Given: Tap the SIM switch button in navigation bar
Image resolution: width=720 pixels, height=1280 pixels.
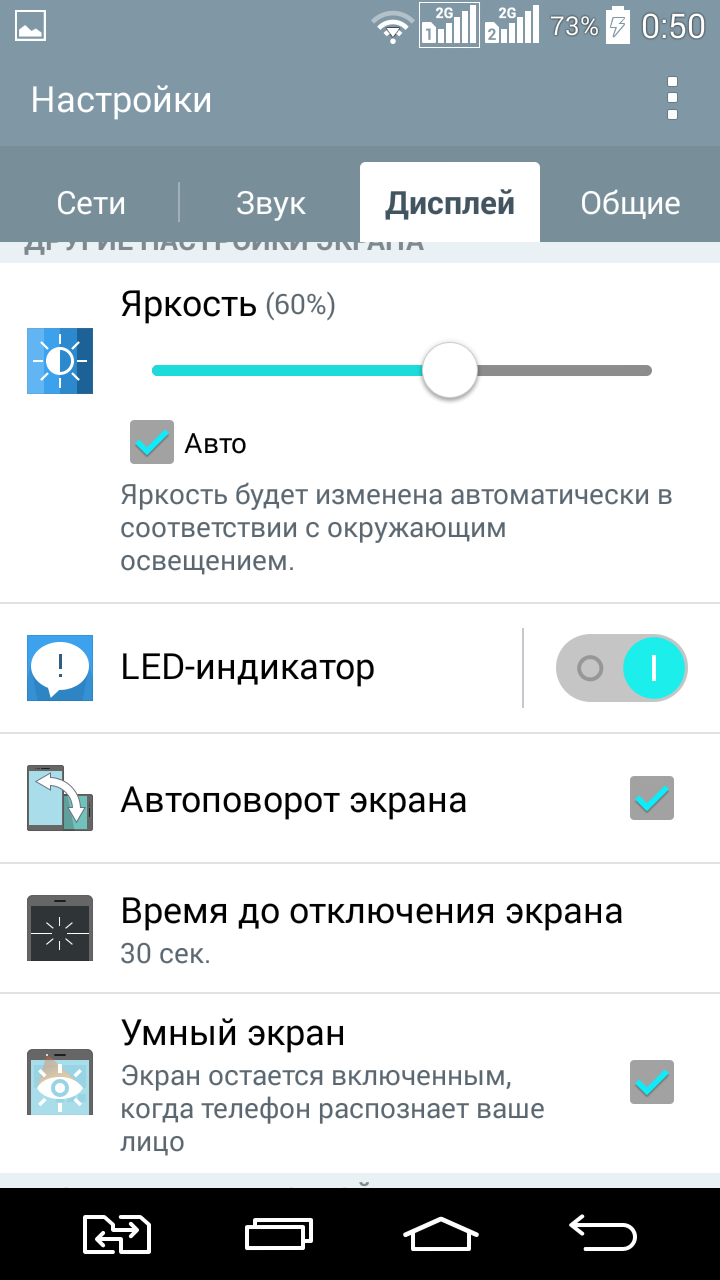Looking at the screenshot, I should click(117, 1233).
